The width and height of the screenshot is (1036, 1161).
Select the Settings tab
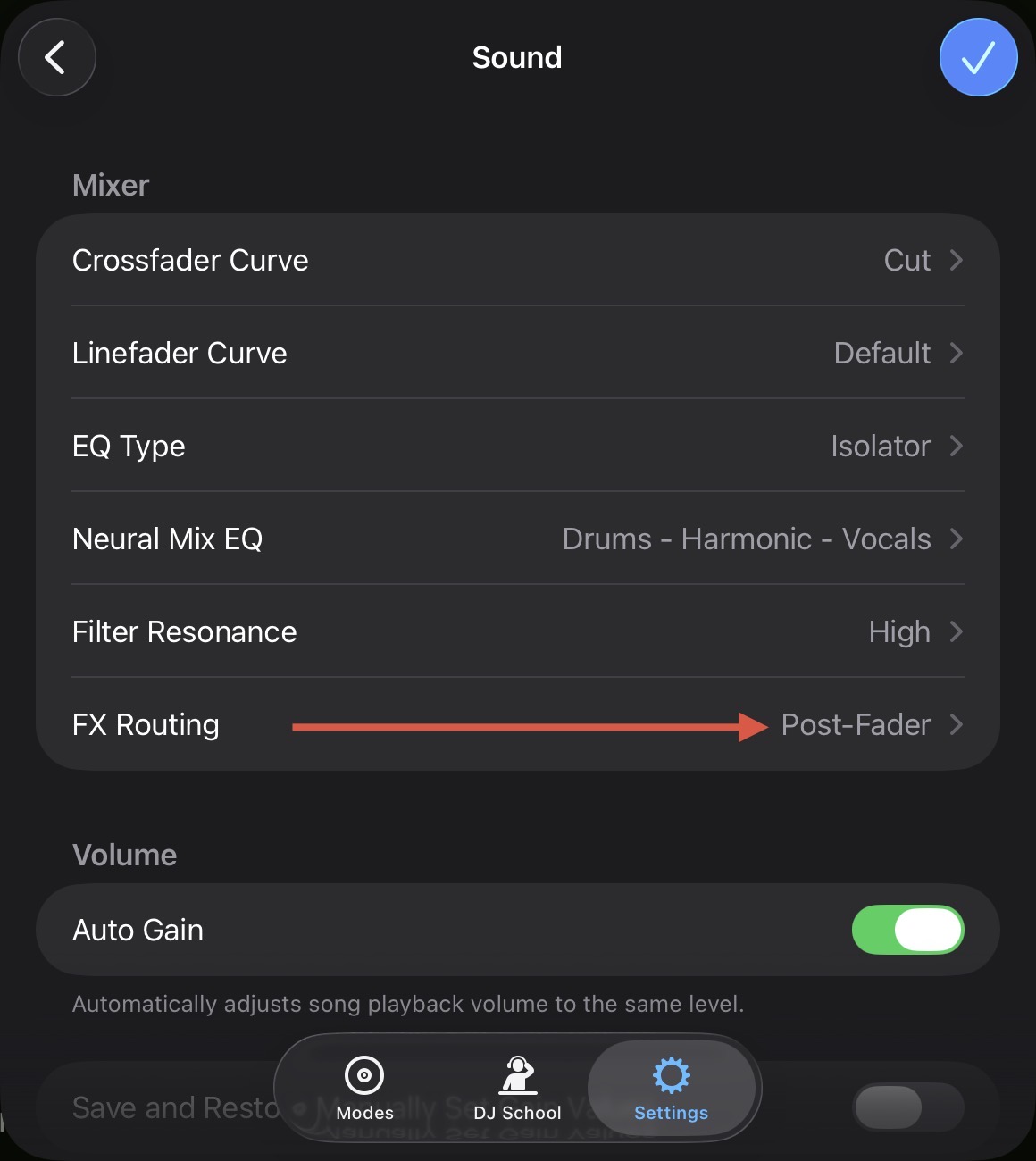click(x=671, y=1088)
